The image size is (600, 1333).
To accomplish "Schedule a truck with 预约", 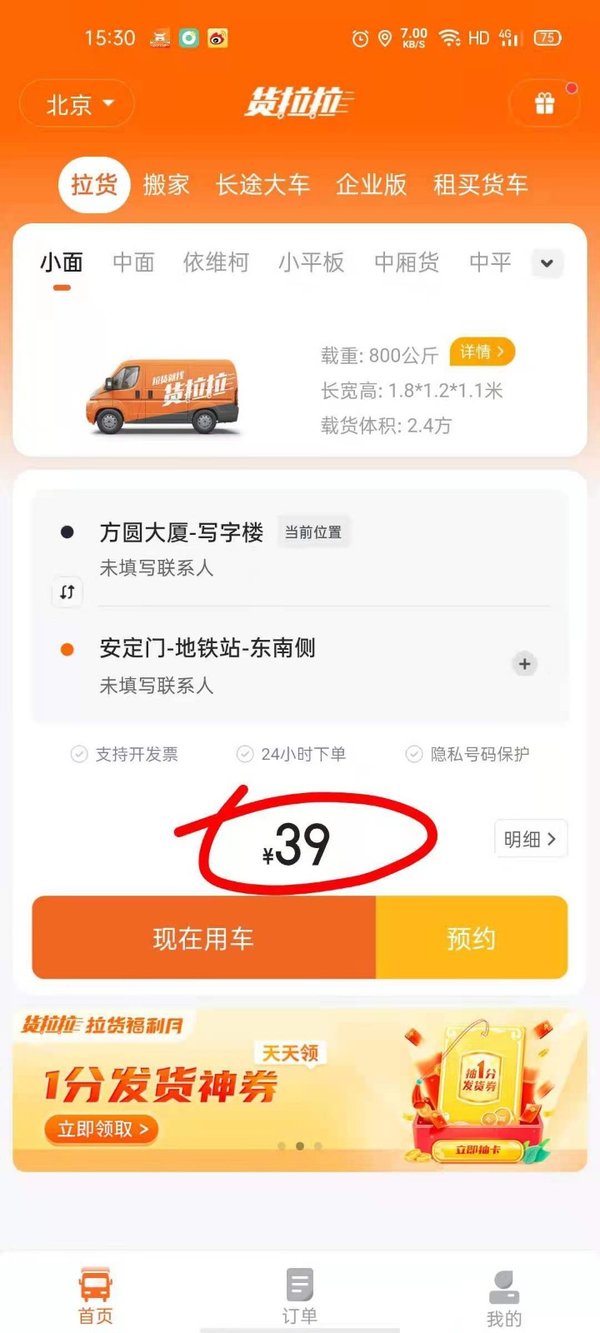I will point(471,938).
